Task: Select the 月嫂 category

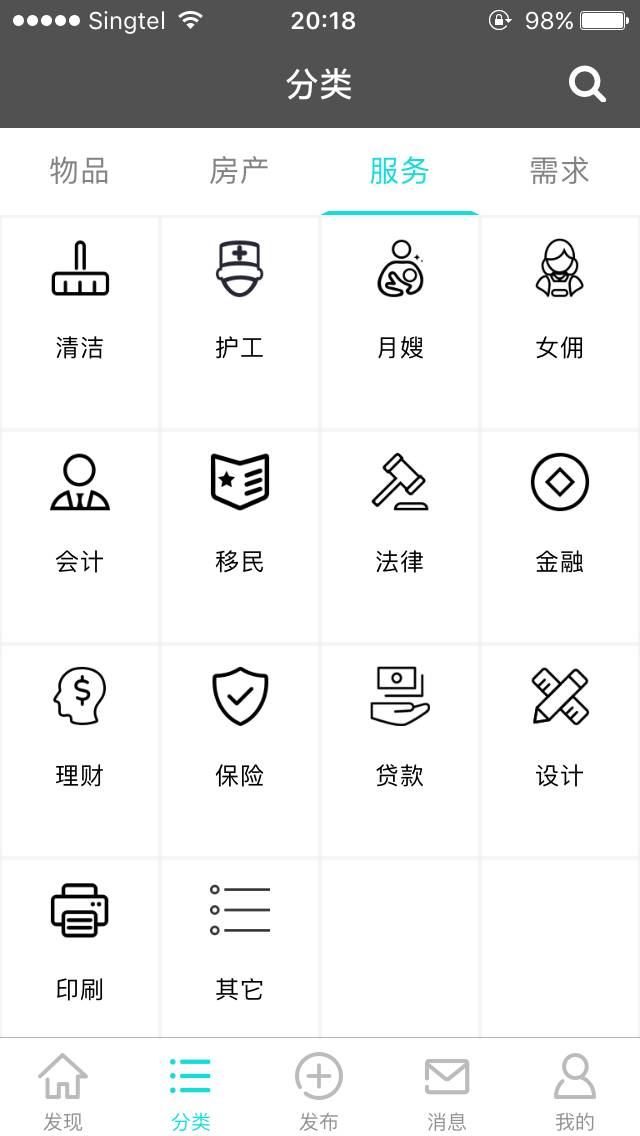Action: pos(400,300)
